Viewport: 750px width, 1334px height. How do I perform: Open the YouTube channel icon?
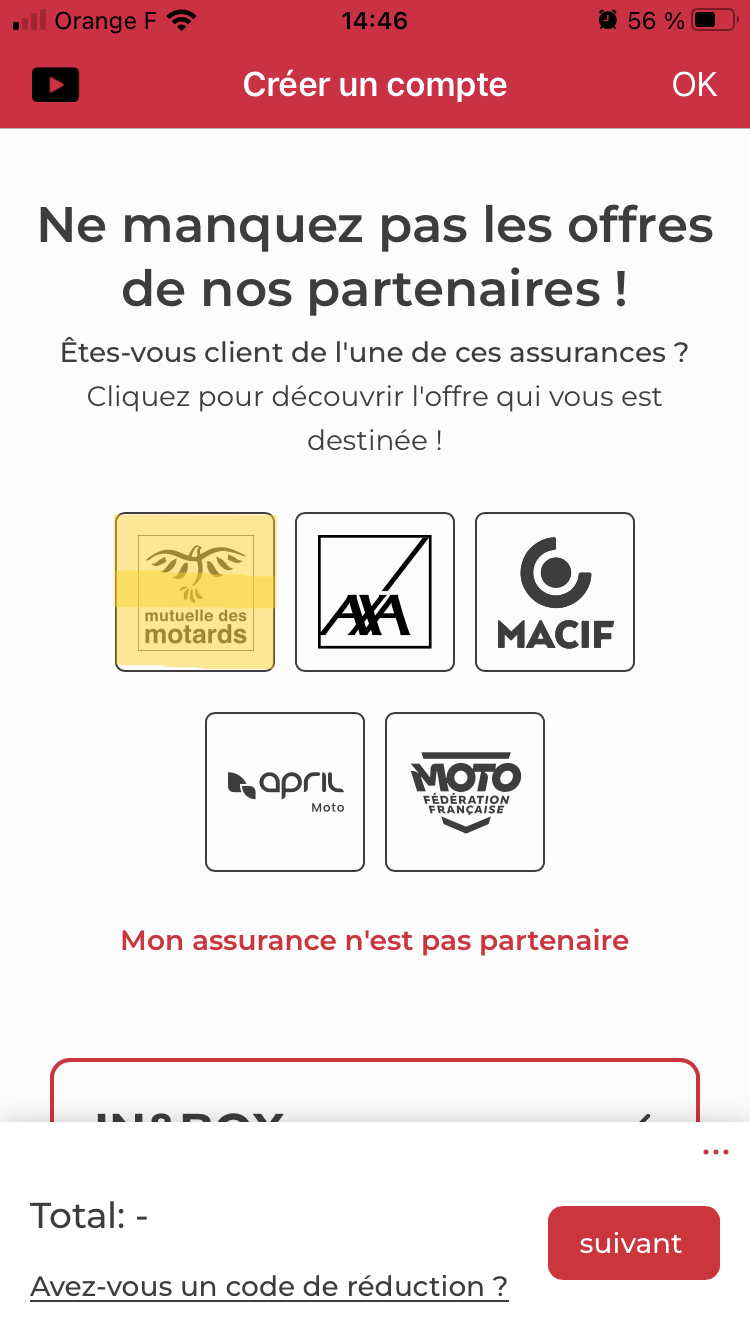pos(55,84)
